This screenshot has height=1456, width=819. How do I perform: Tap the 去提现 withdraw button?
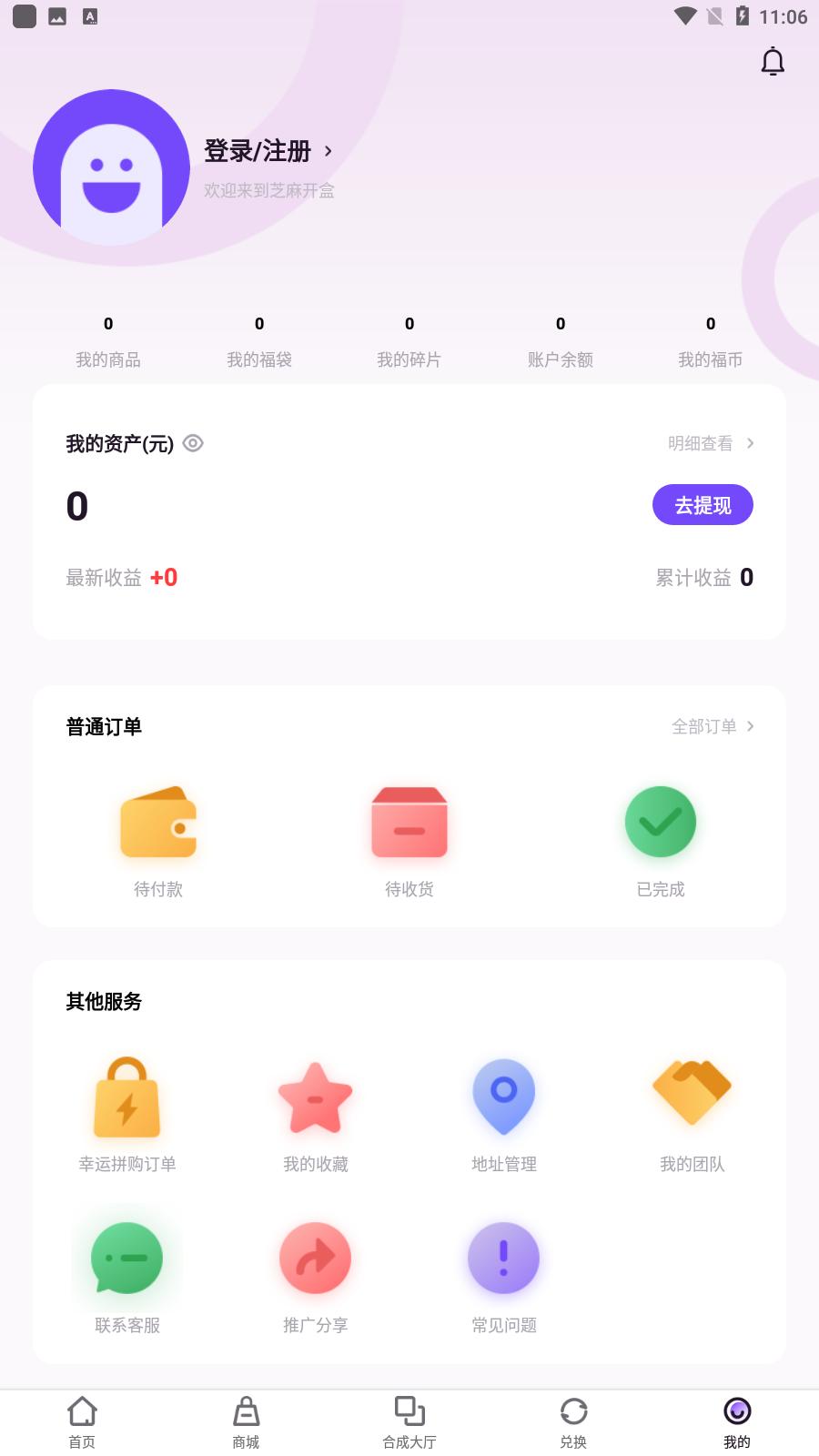coord(703,505)
